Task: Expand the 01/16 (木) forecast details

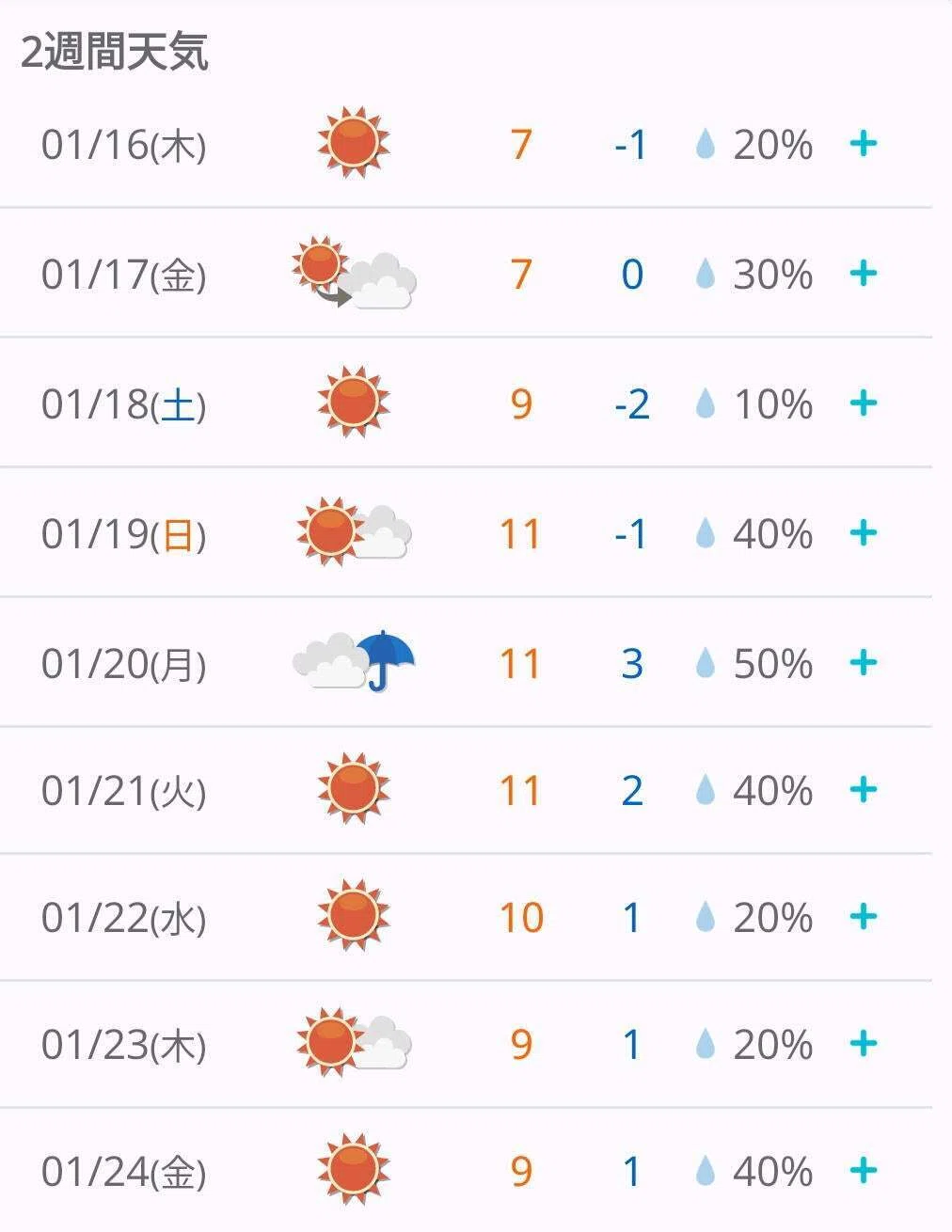Action: 863,144
